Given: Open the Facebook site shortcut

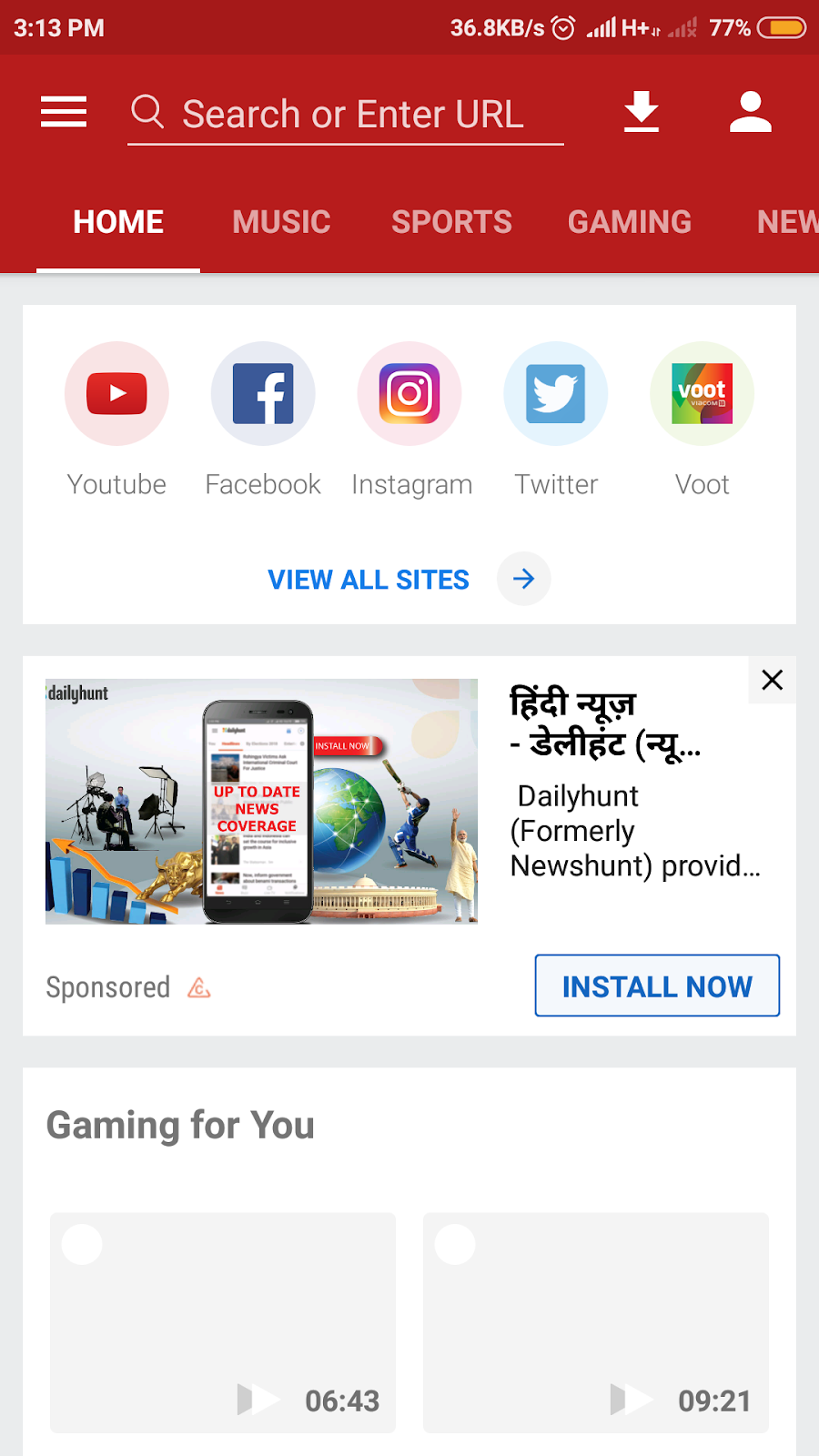Looking at the screenshot, I should tap(263, 420).
